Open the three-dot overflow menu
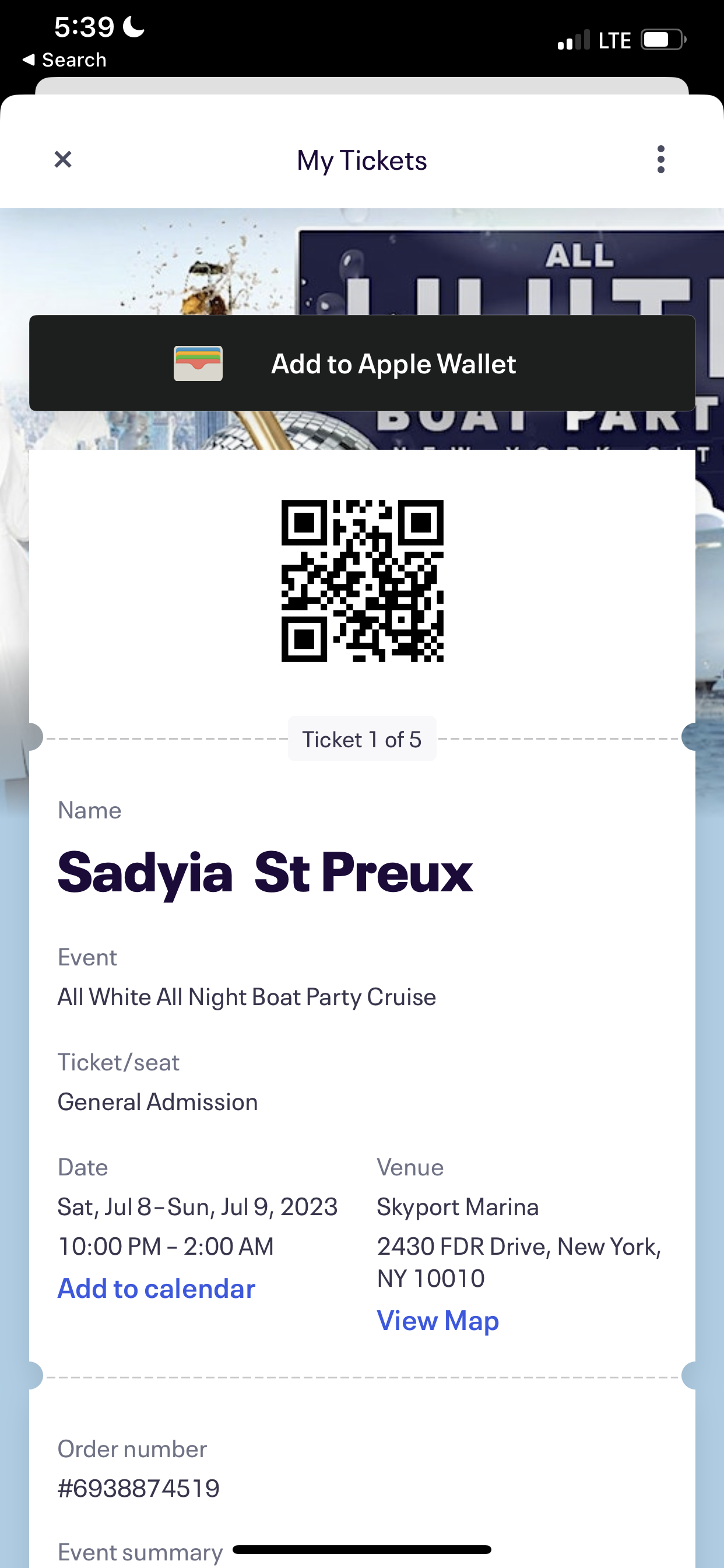Viewport: 724px width, 1568px height. tap(660, 159)
